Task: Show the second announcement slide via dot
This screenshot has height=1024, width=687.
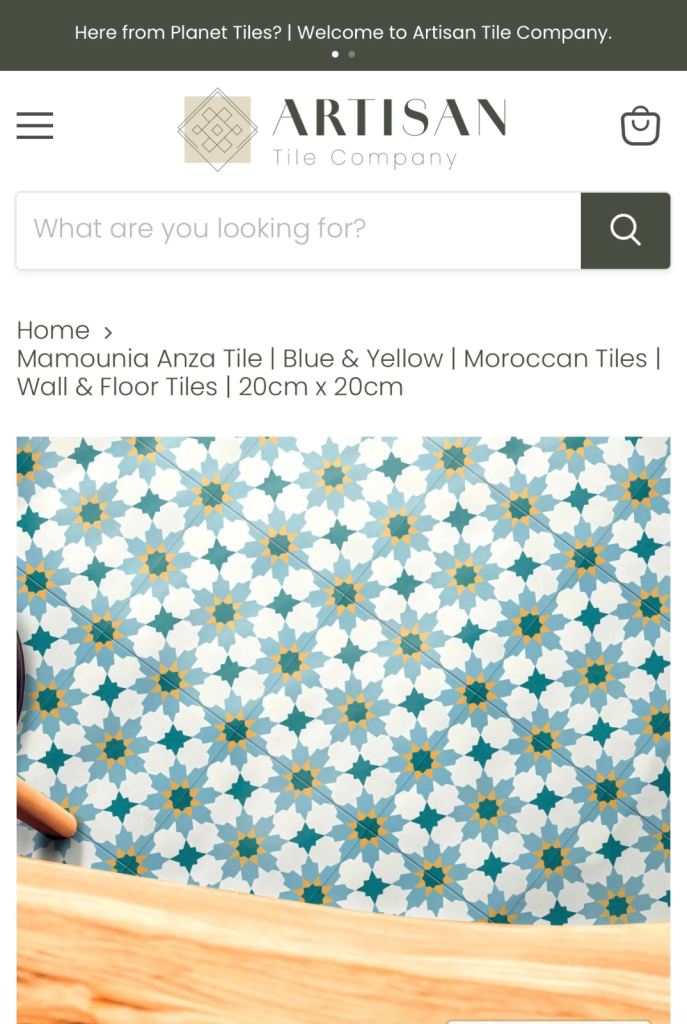Action: [x=352, y=54]
